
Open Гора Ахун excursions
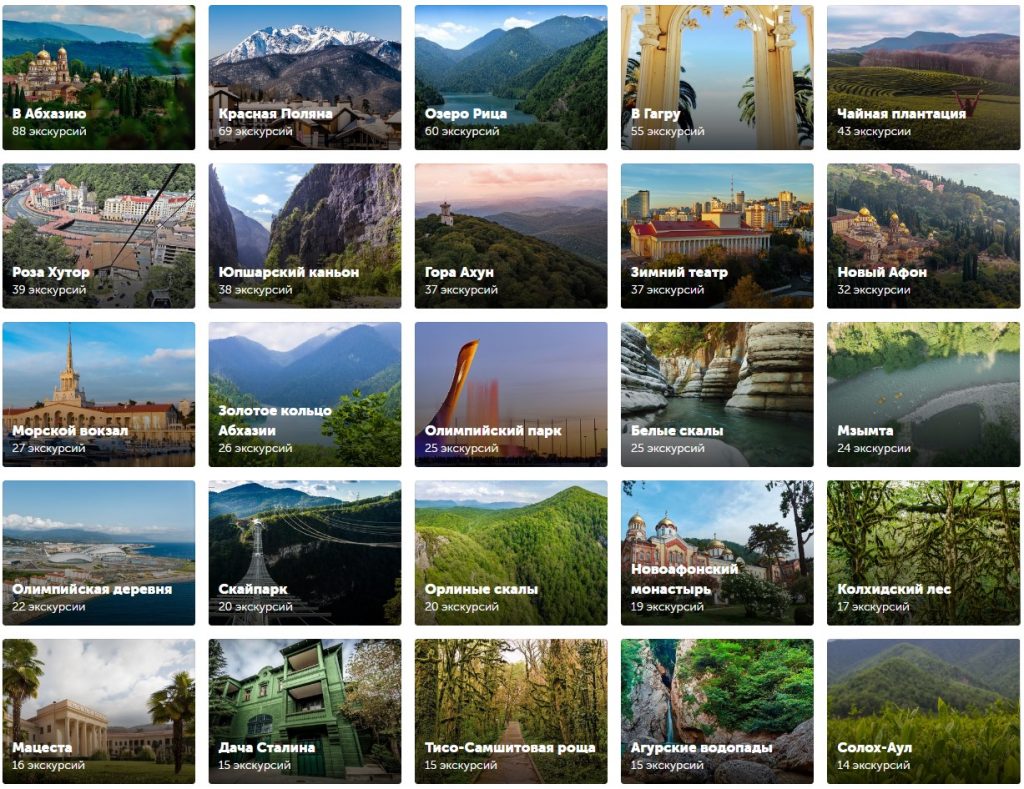[510, 236]
